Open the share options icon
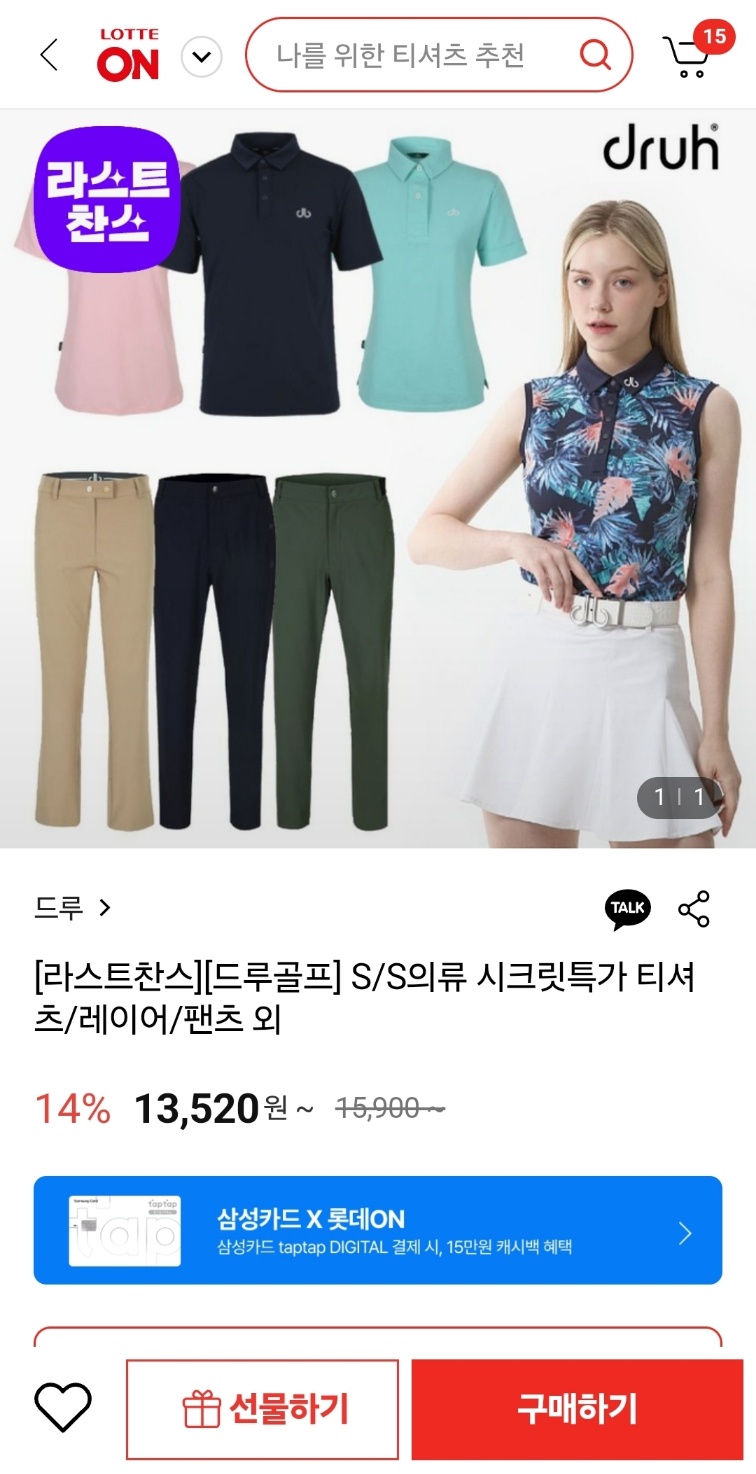 point(694,909)
